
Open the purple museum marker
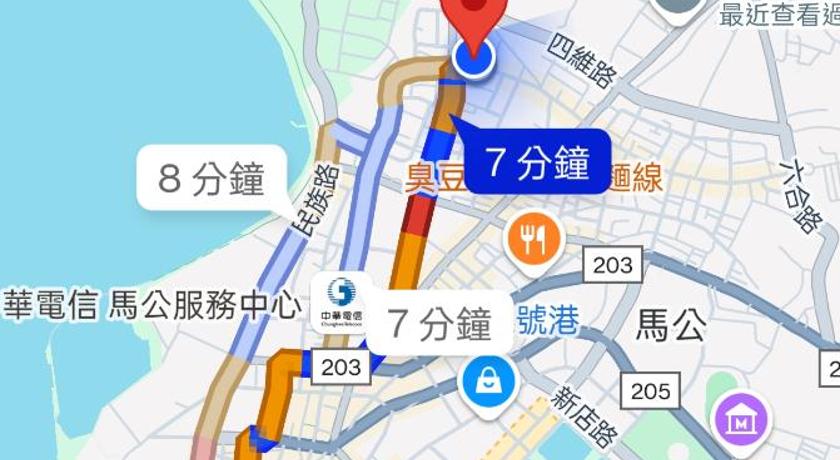(742, 419)
